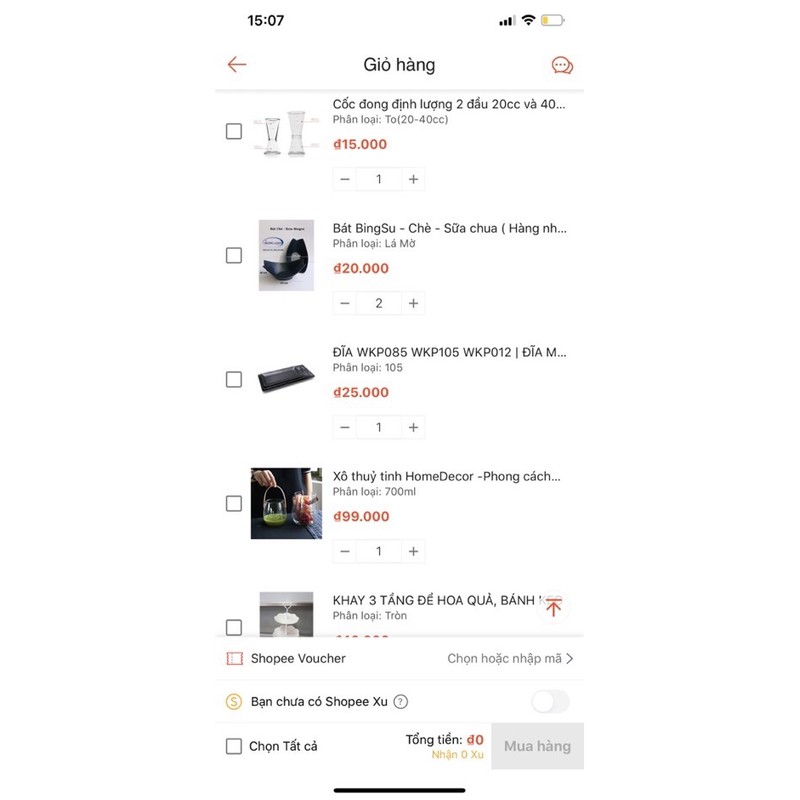Open the chat messages icon
This screenshot has width=800, height=800.
tap(562, 66)
